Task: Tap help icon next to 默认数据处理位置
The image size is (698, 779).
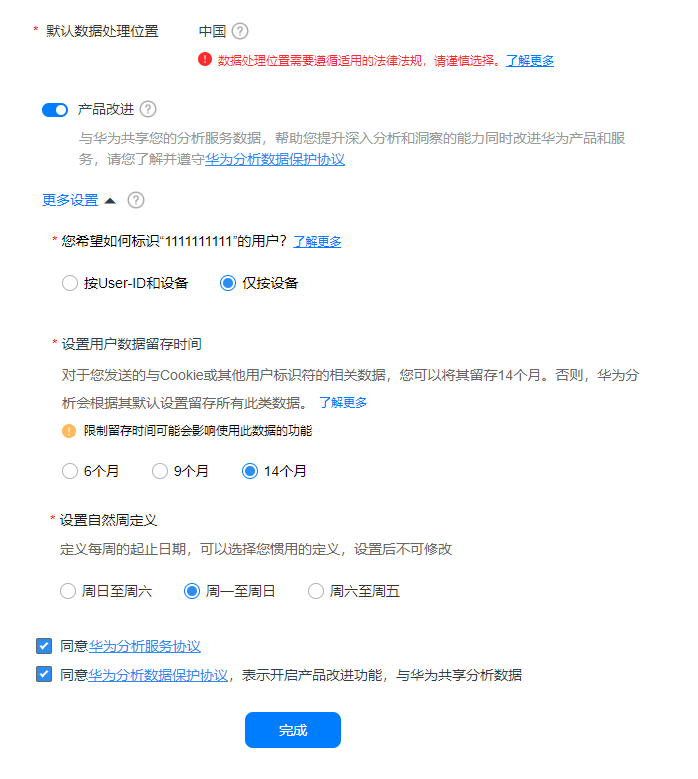Action: click(240, 31)
